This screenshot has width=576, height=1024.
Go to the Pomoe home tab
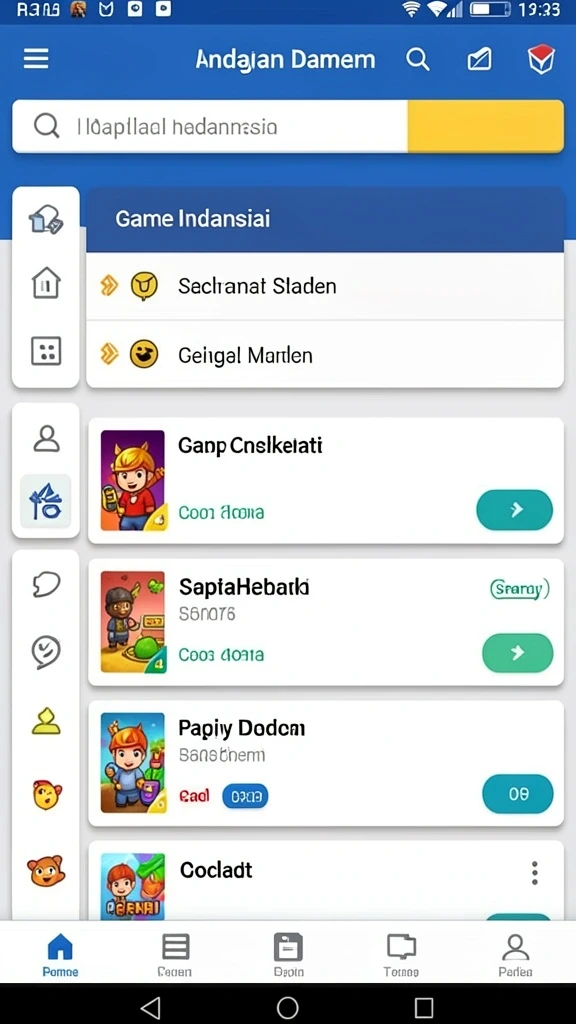60,953
